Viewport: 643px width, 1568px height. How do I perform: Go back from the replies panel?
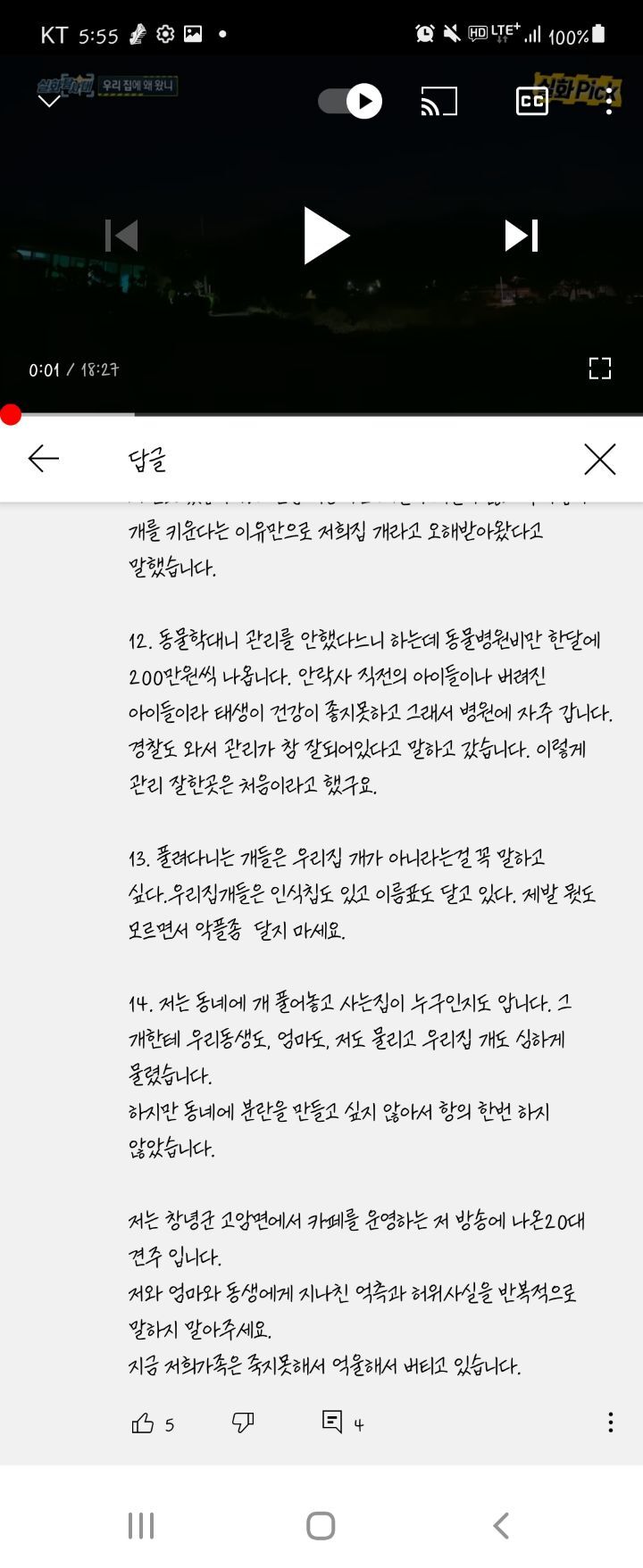tap(43, 459)
